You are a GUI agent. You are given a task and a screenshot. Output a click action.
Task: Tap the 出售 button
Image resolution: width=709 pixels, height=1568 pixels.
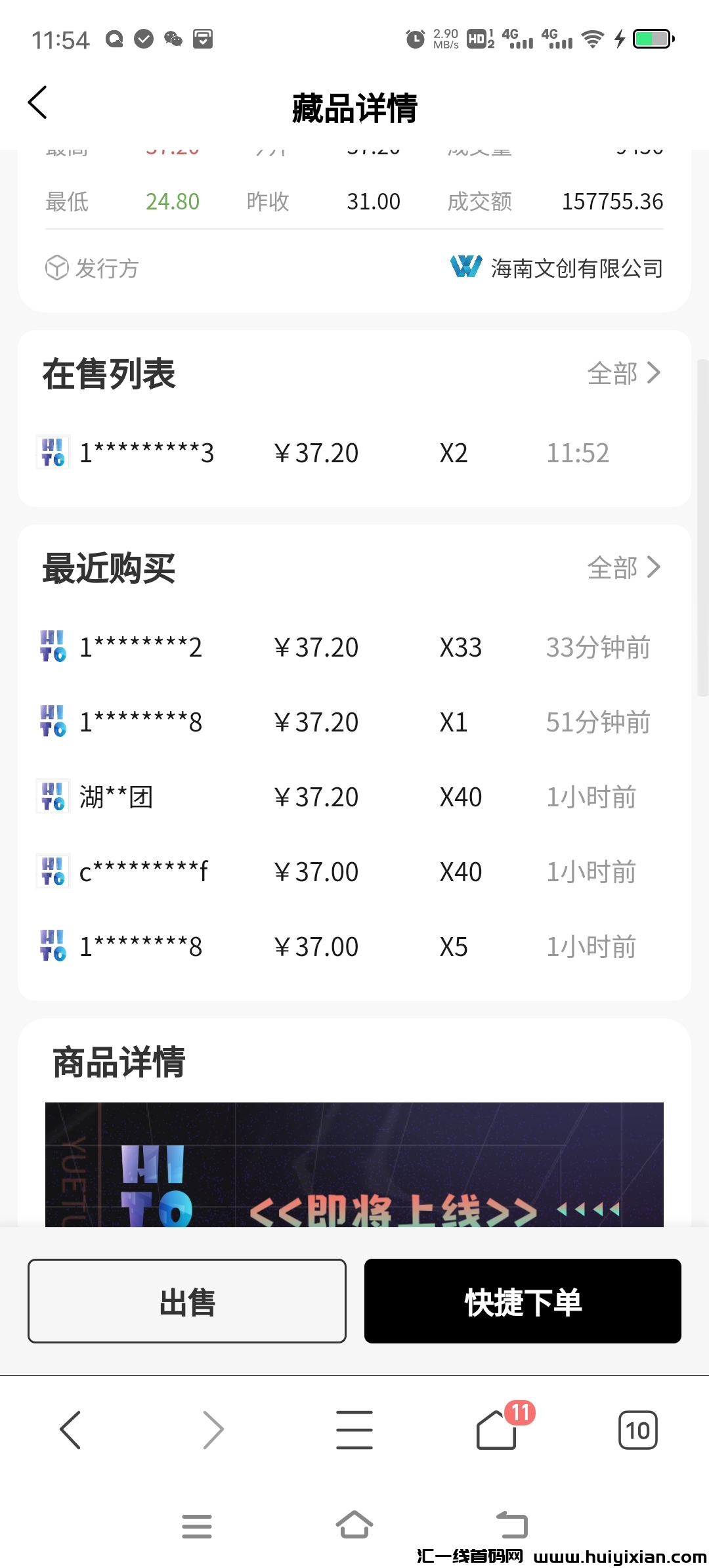186,1301
